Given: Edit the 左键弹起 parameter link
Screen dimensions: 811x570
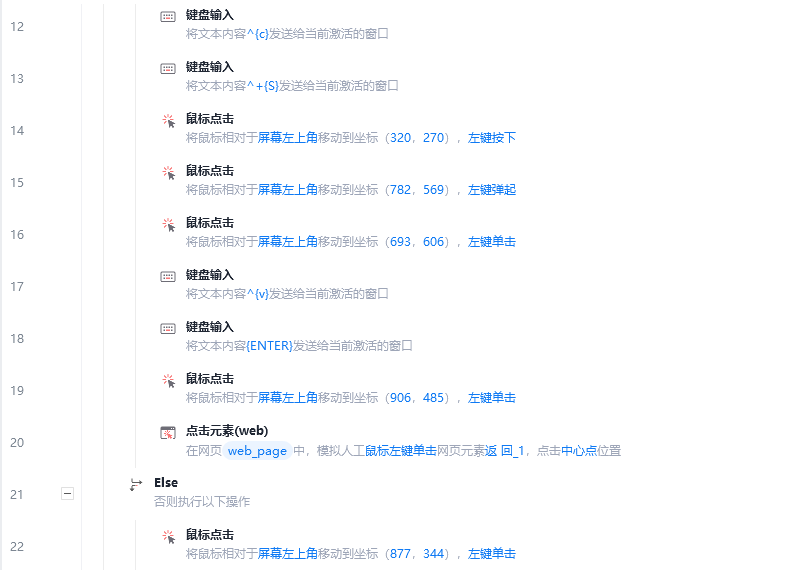Looking at the screenshot, I should [492, 190].
